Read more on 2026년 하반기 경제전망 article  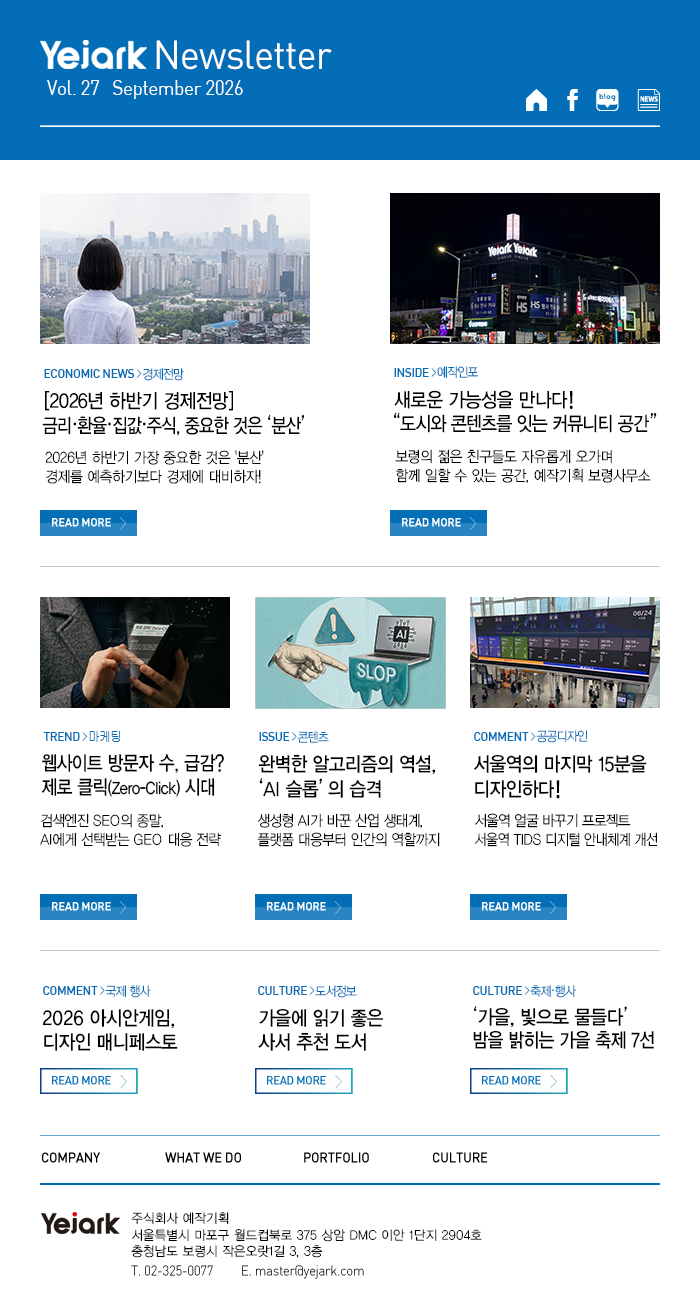[x=88, y=523]
